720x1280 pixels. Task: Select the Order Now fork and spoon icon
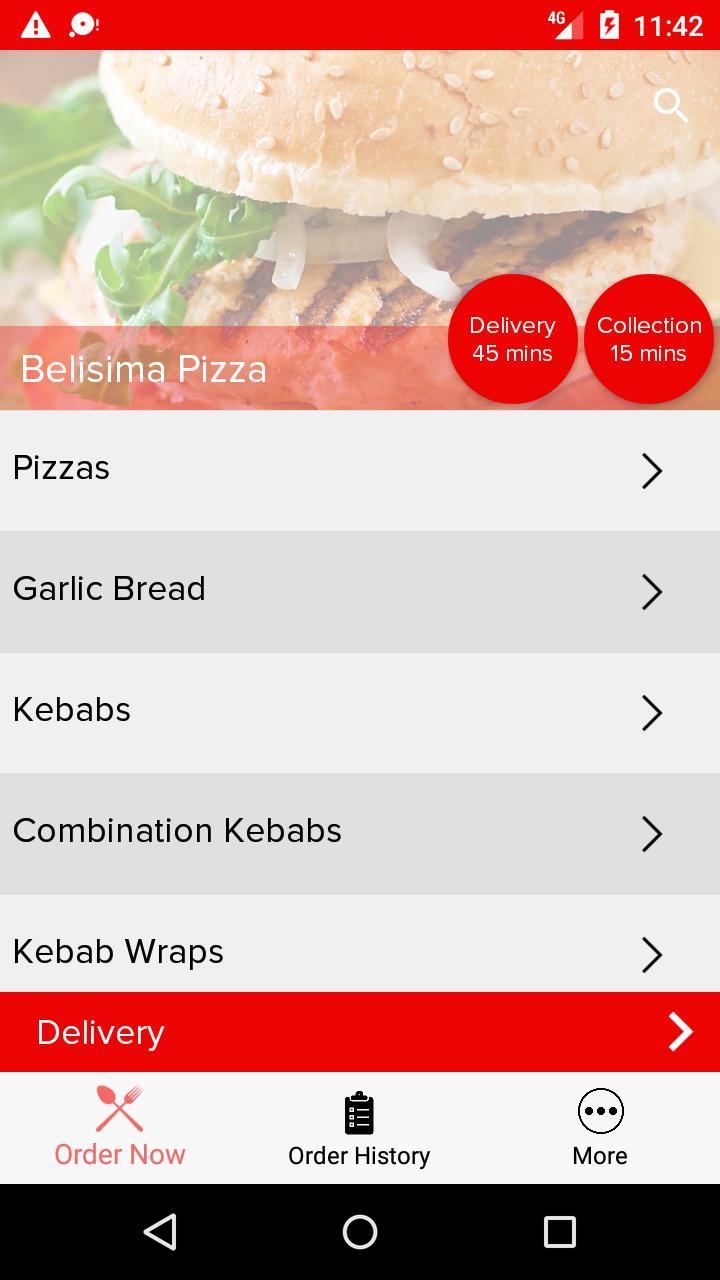[x=119, y=1108]
